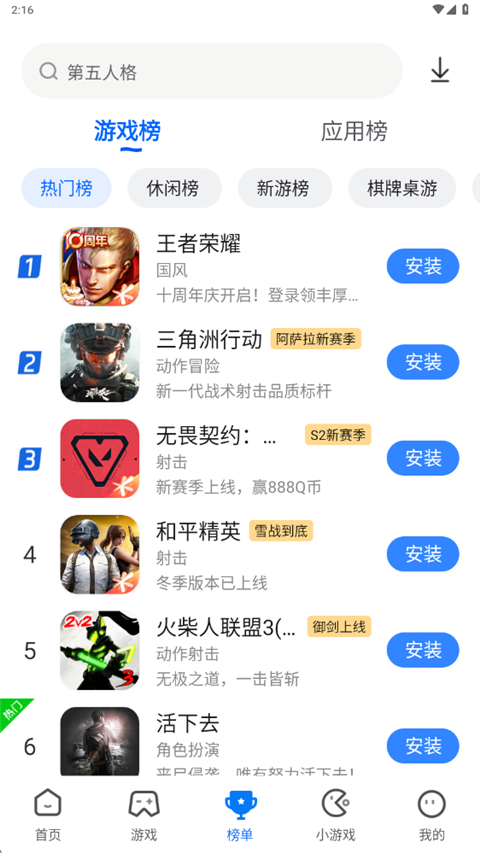The height and width of the screenshot is (853, 480).
Task: Select the 热门榜 chip
Action: pos(66,188)
